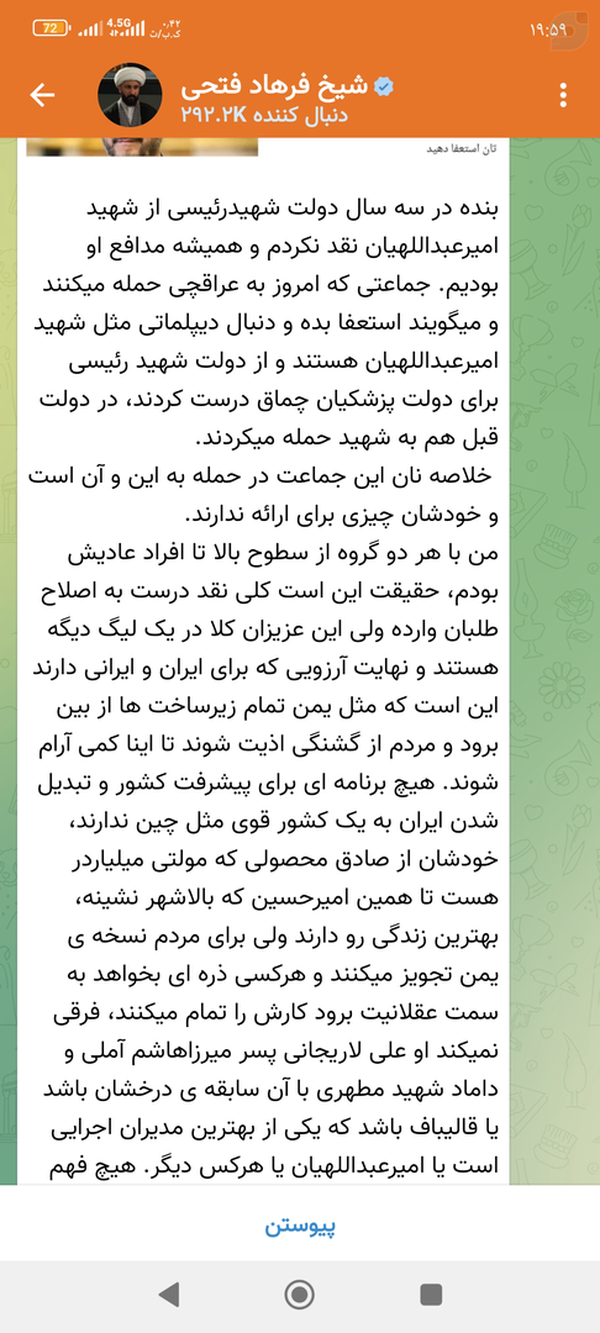Tap پیوستن to join the channel
Viewport: 600px width, 1333px height.
click(300, 1226)
